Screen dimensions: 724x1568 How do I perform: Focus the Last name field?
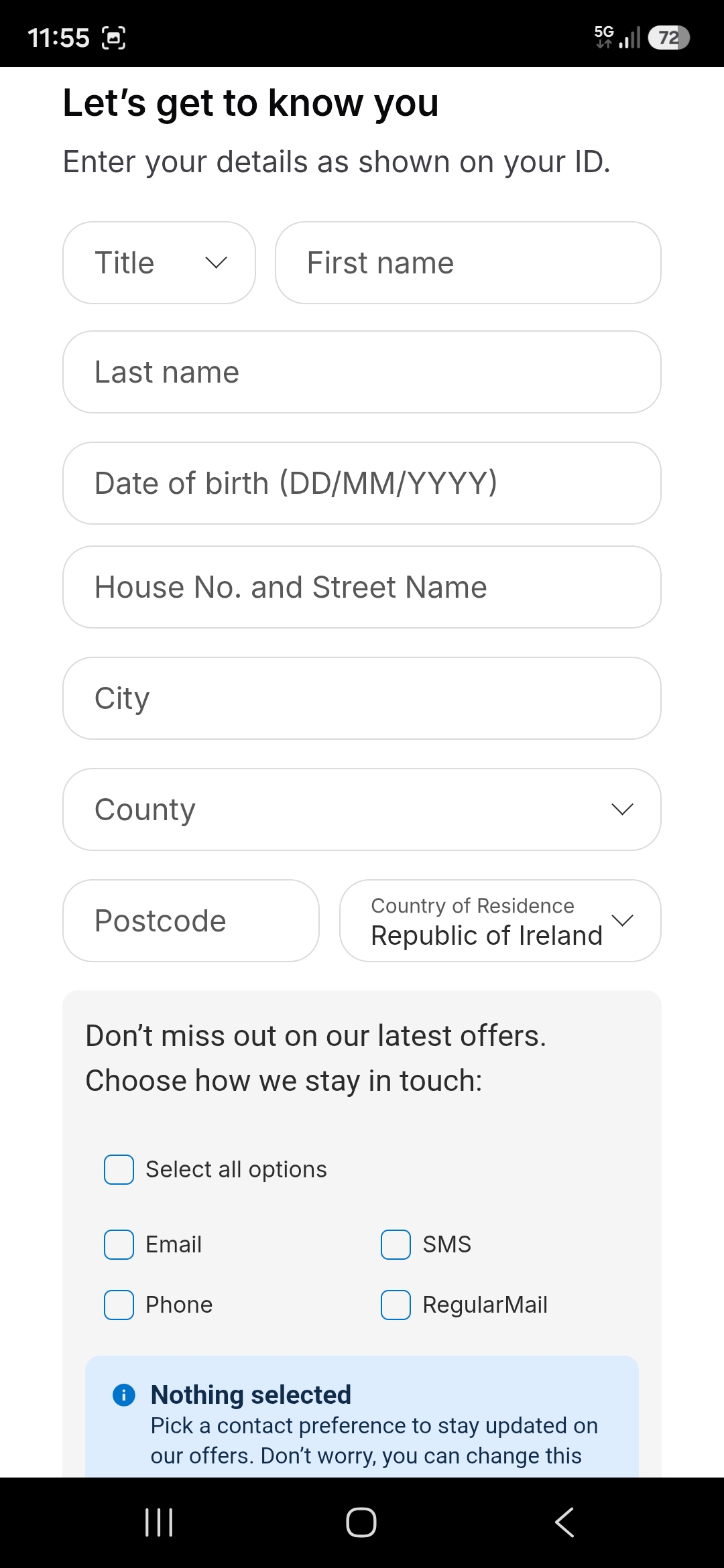tap(362, 372)
